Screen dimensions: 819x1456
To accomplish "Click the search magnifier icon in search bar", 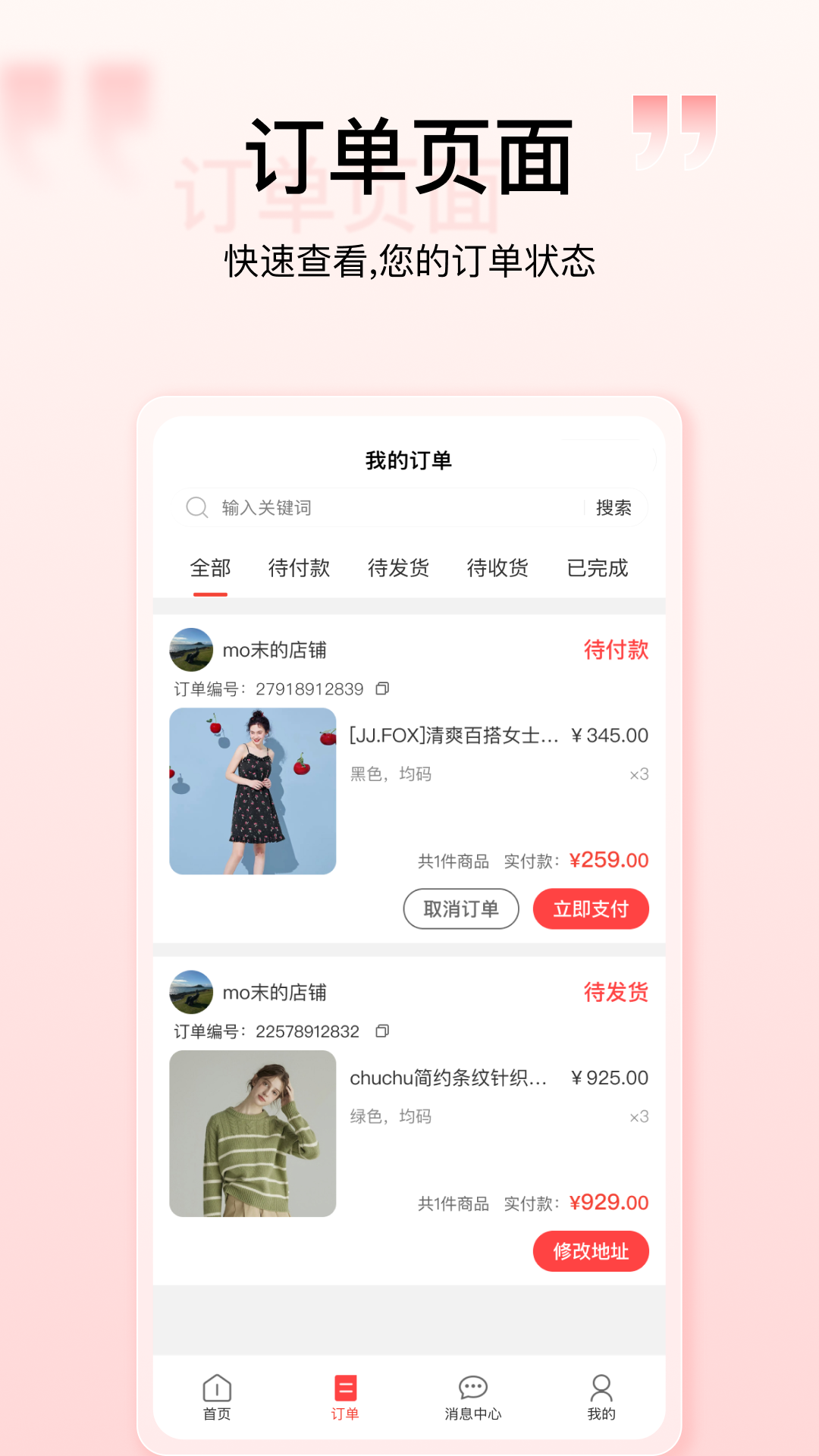I will [x=197, y=507].
